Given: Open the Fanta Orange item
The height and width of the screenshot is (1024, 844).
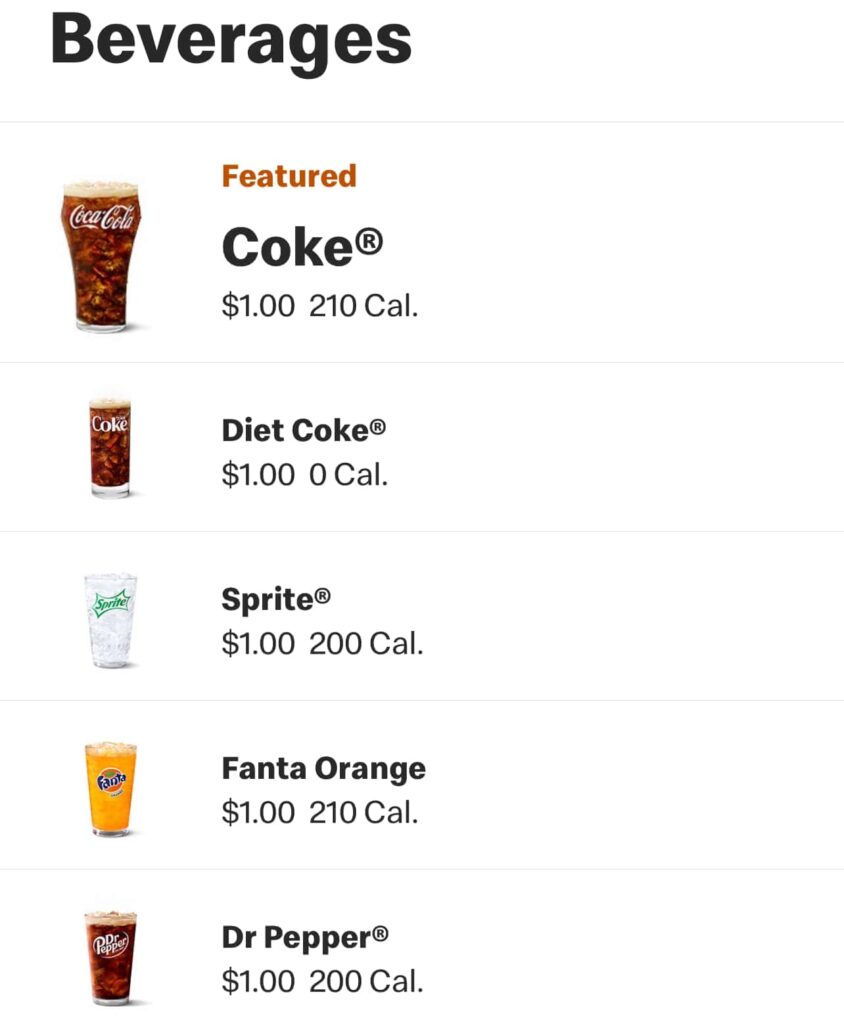Looking at the screenshot, I should coord(322,769).
